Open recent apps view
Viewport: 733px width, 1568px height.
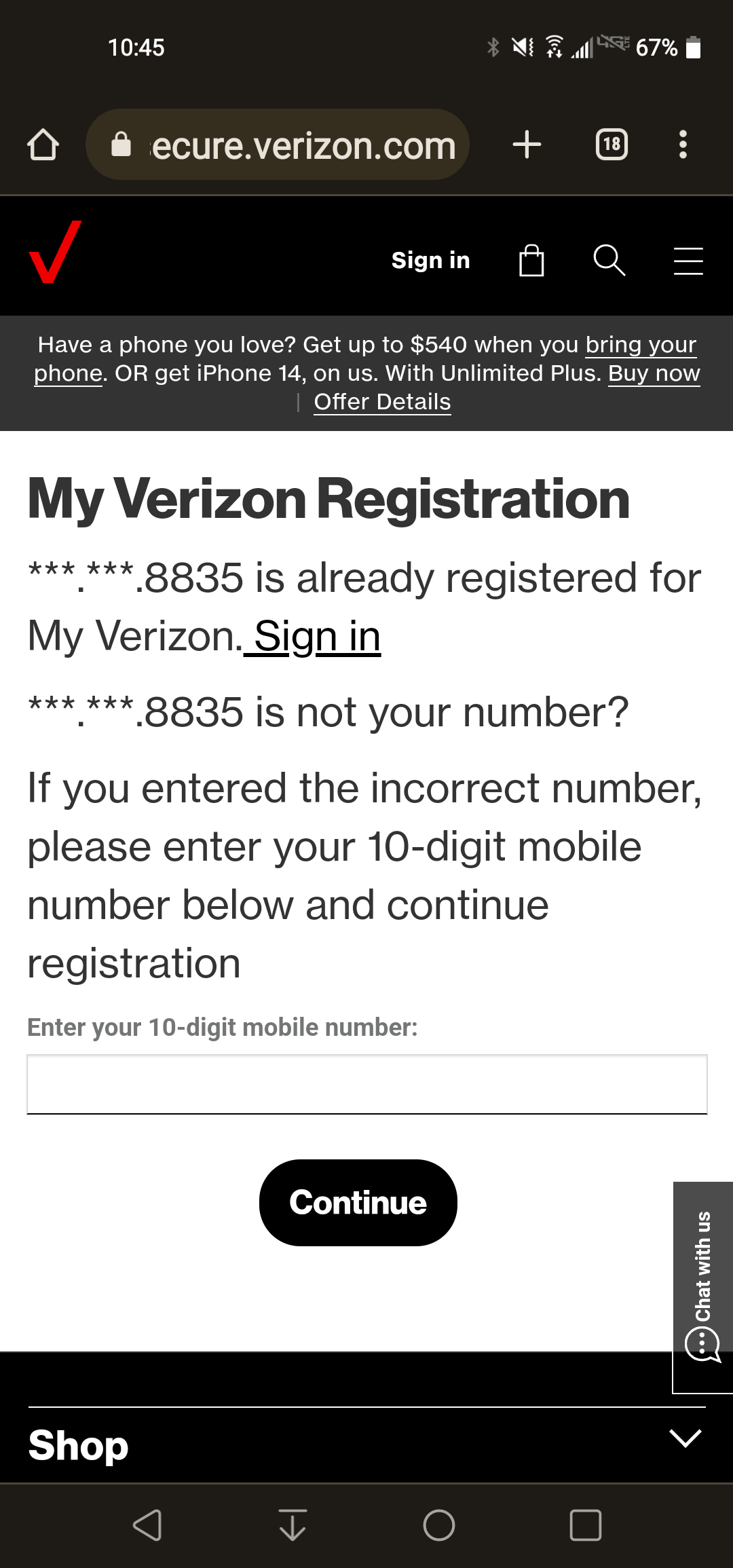coord(586,1525)
